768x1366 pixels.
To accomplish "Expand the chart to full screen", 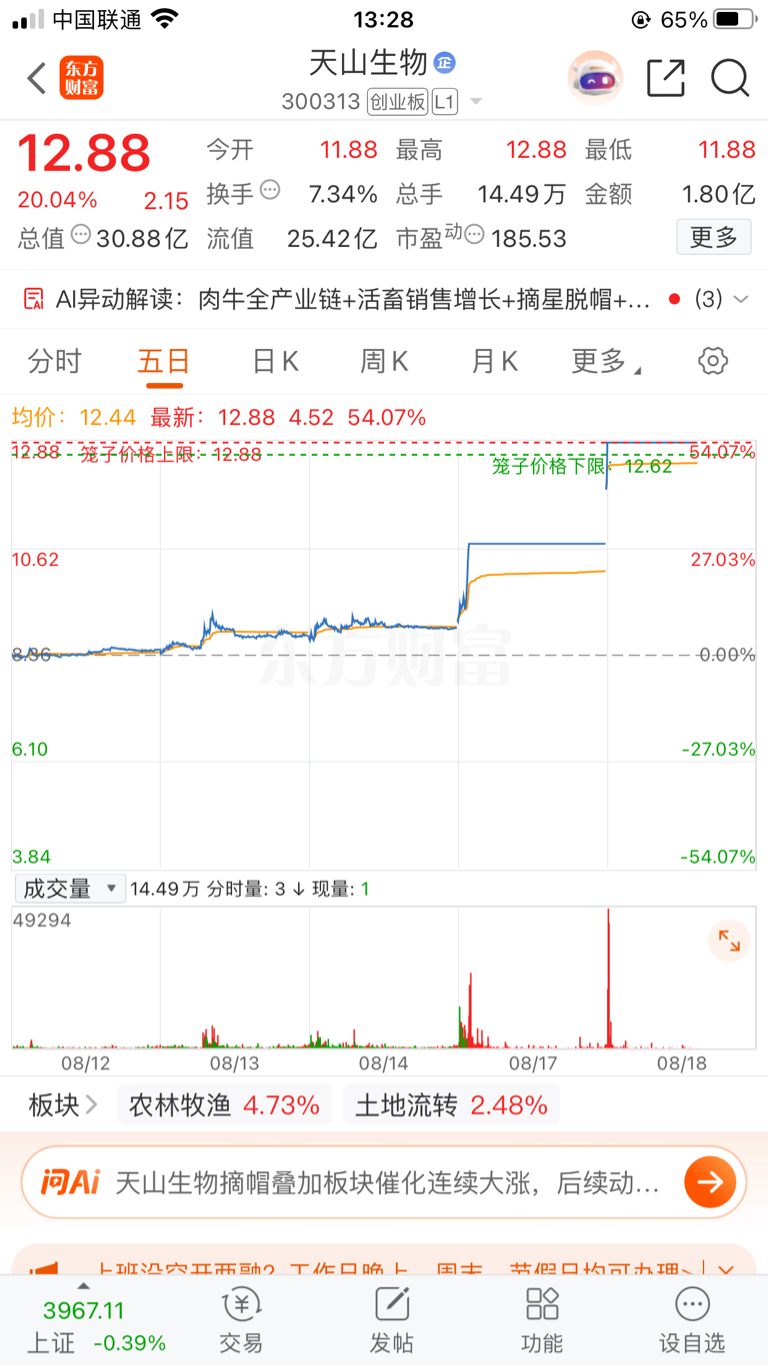I will 729,941.
